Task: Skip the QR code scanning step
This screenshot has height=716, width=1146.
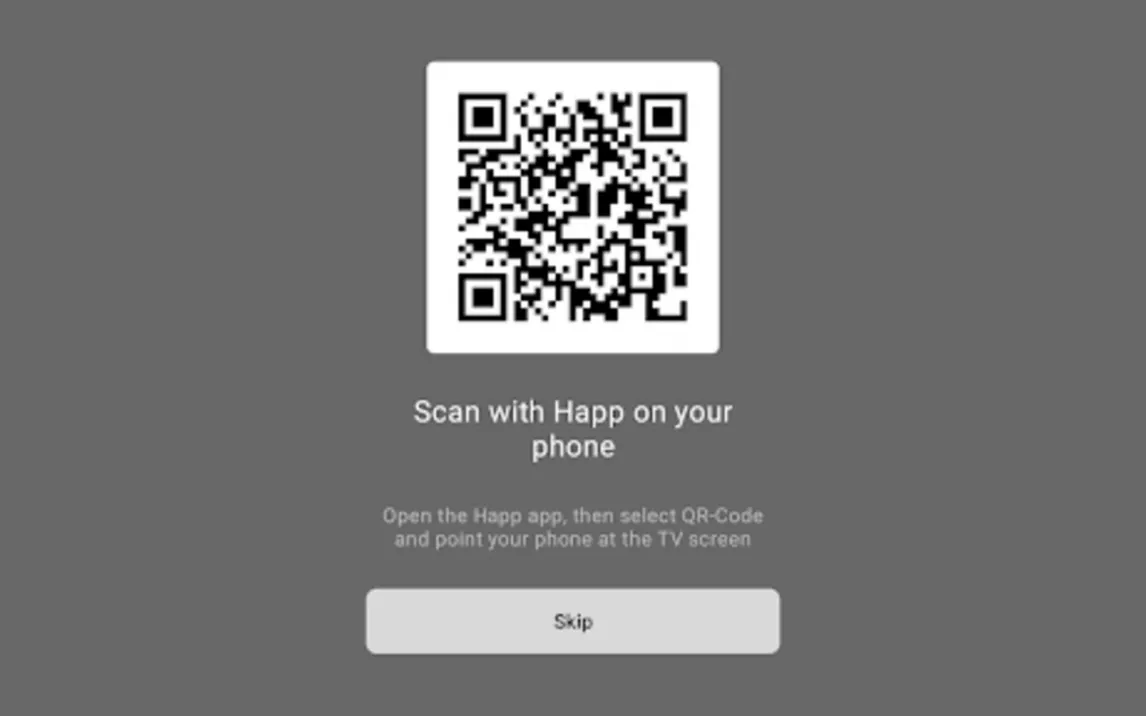Action: coord(572,621)
